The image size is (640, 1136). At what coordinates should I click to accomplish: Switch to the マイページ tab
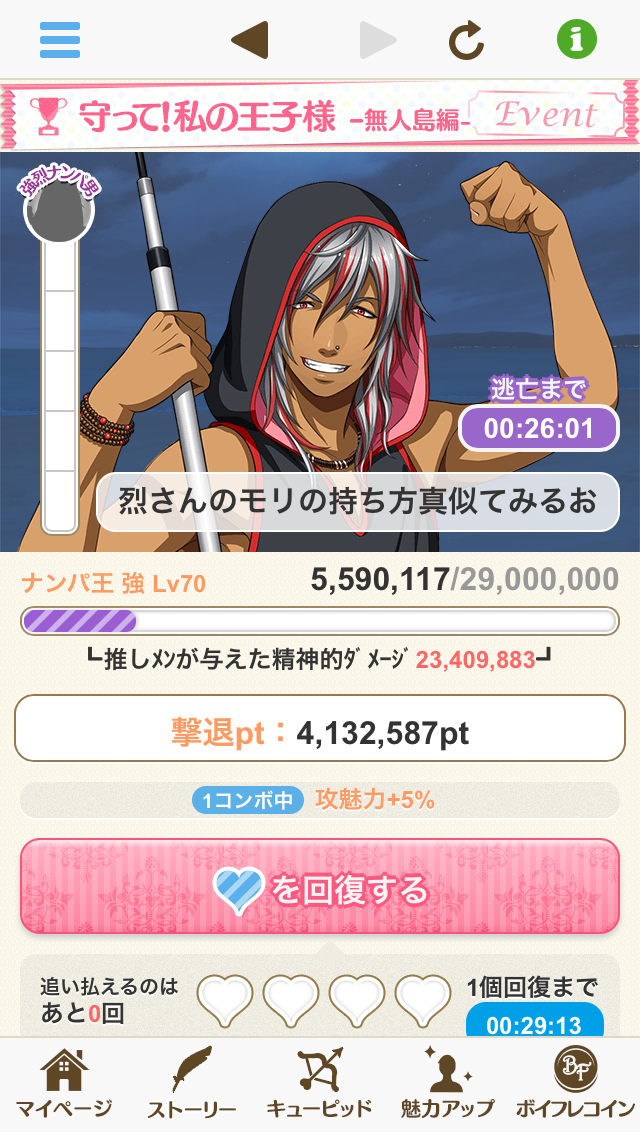(x=64, y=1086)
